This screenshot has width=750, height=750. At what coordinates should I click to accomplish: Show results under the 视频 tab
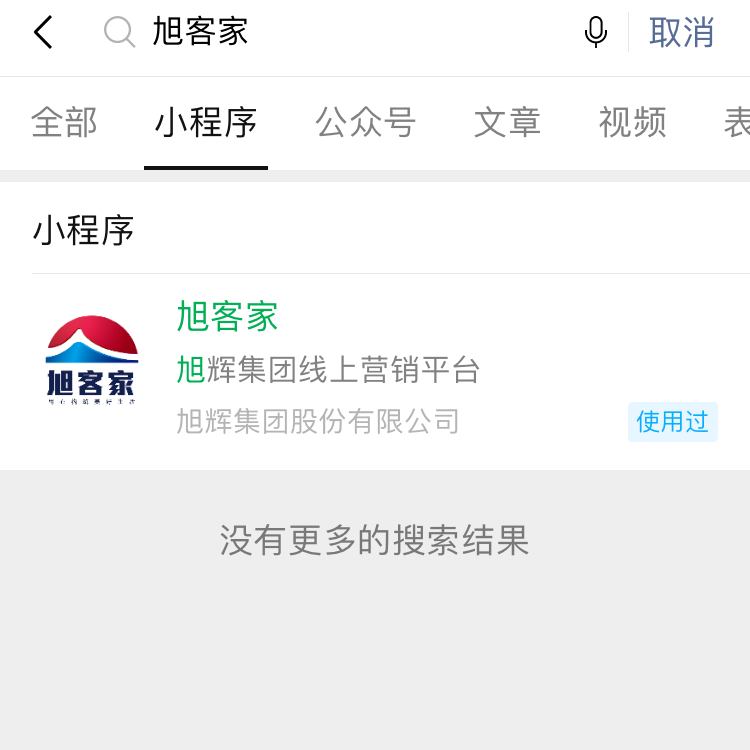coord(632,123)
